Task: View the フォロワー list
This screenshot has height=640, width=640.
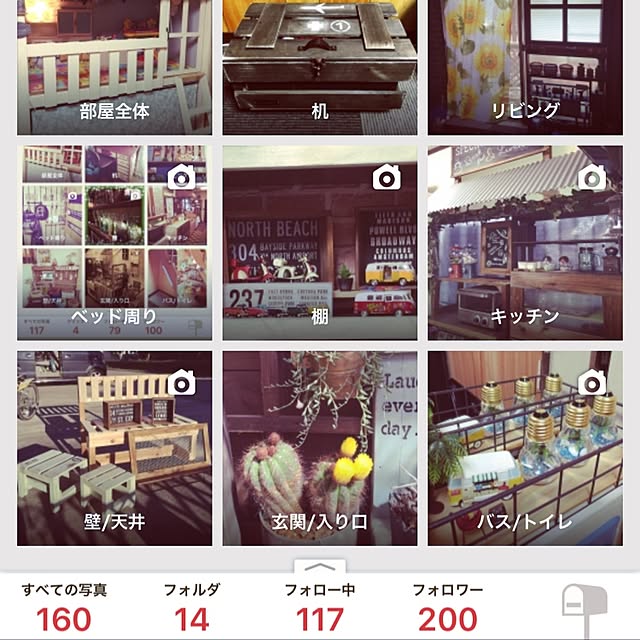Action: pyautogui.click(x=447, y=607)
